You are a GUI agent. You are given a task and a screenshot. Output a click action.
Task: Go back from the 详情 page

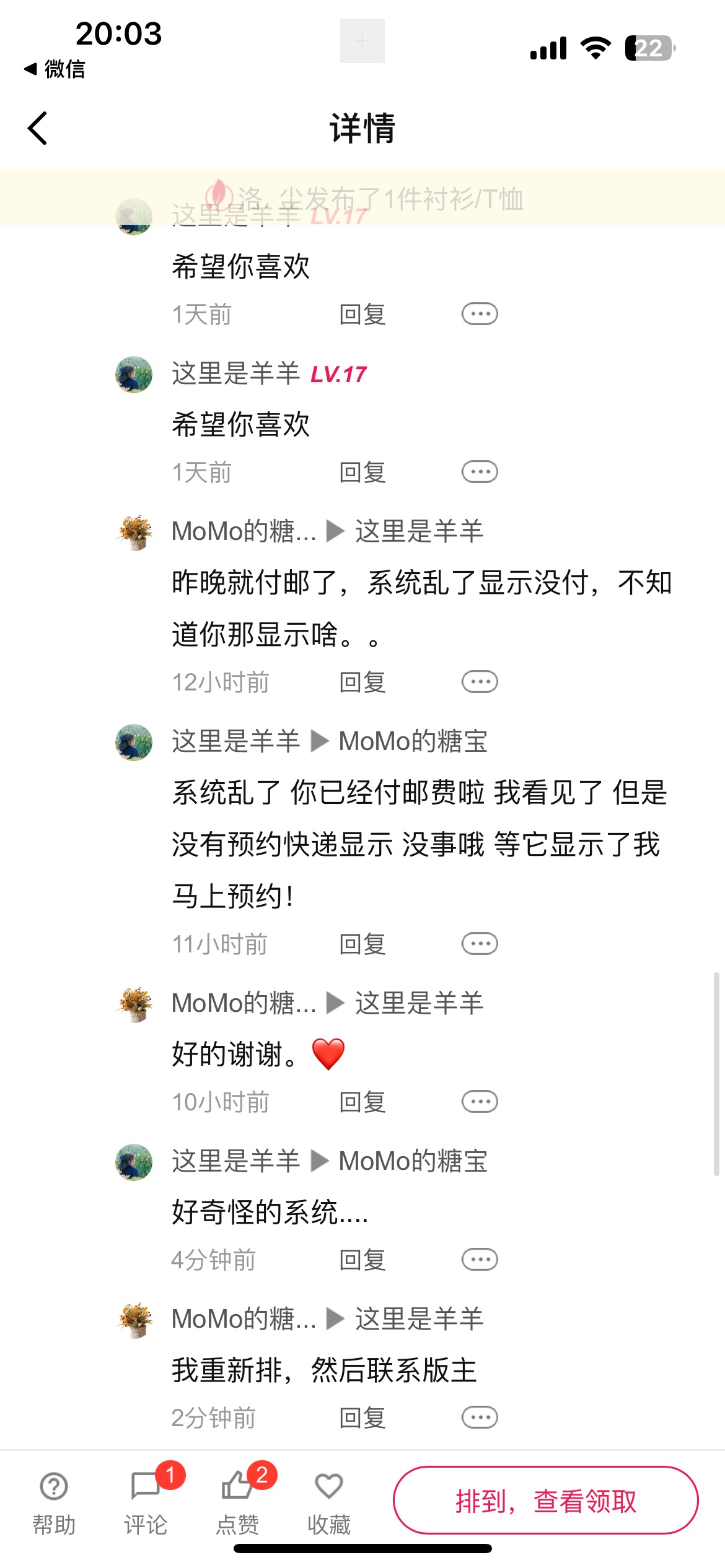click(38, 129)
